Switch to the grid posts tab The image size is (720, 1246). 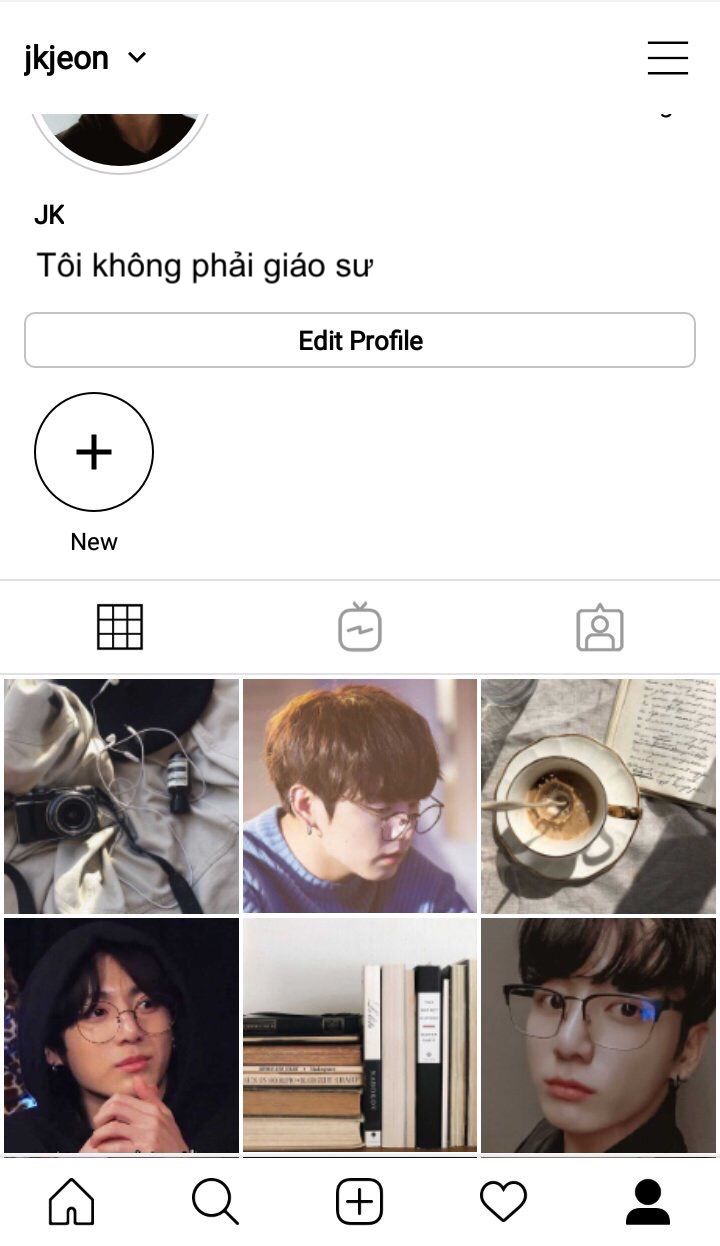(120, 627)
